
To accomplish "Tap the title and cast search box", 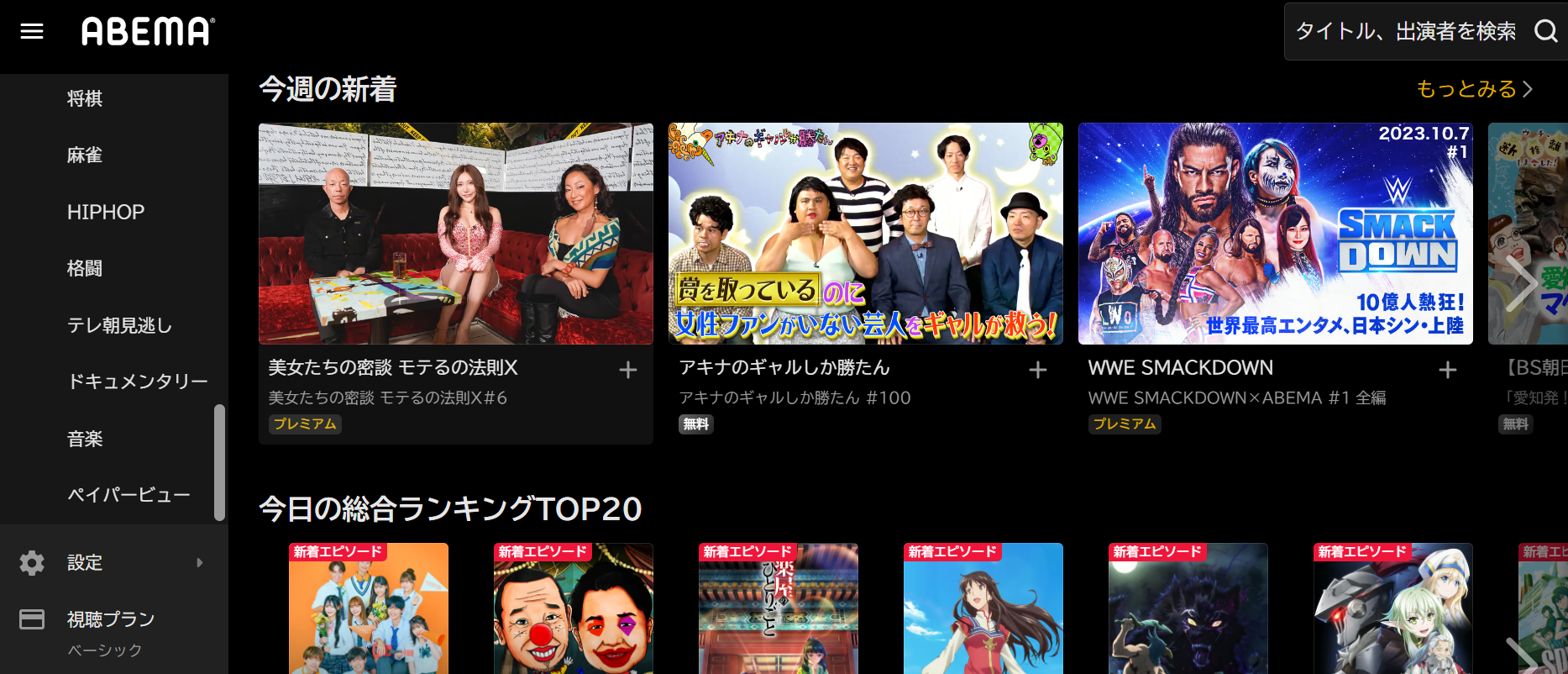I will [1407, 31].
